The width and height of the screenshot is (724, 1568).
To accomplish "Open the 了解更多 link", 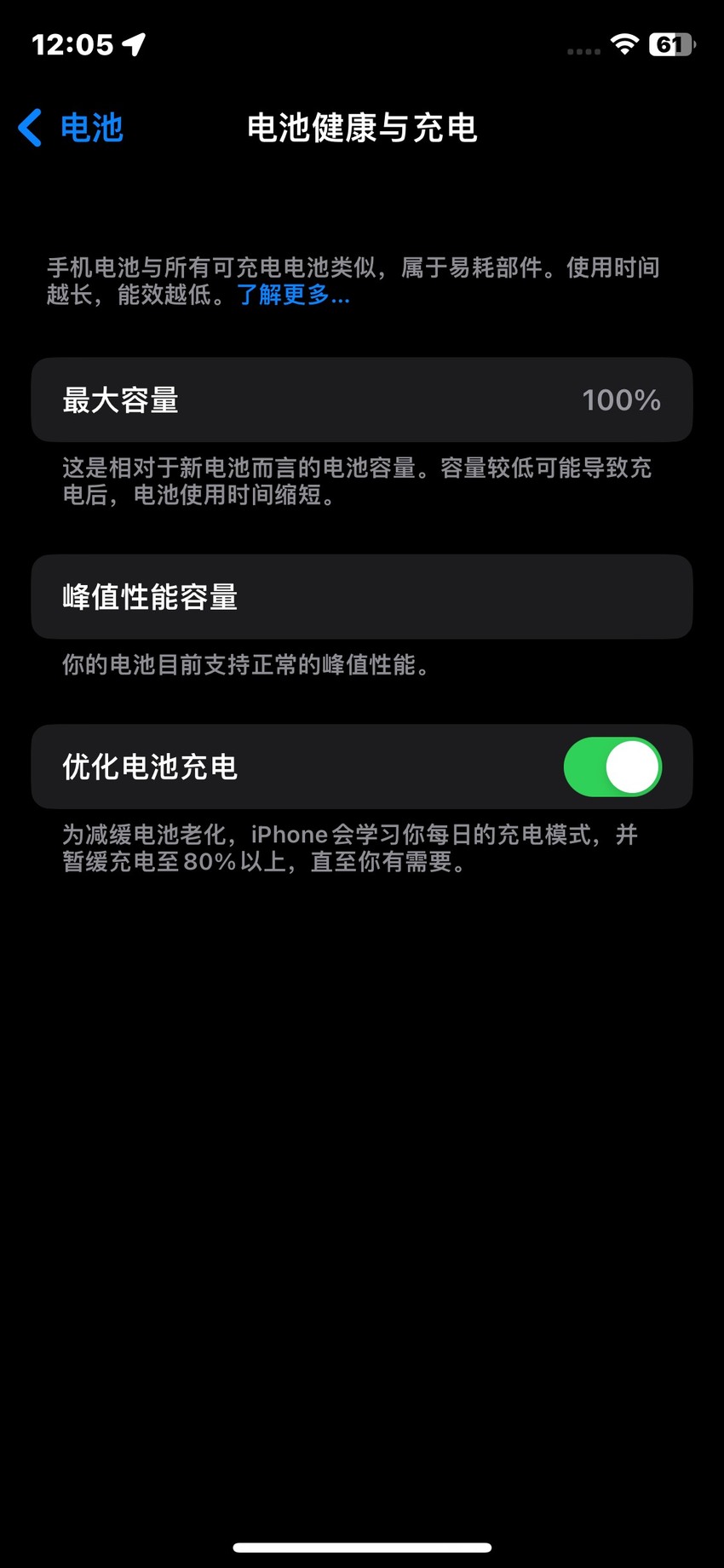I will pyautogui.click(x=293, y=295).
